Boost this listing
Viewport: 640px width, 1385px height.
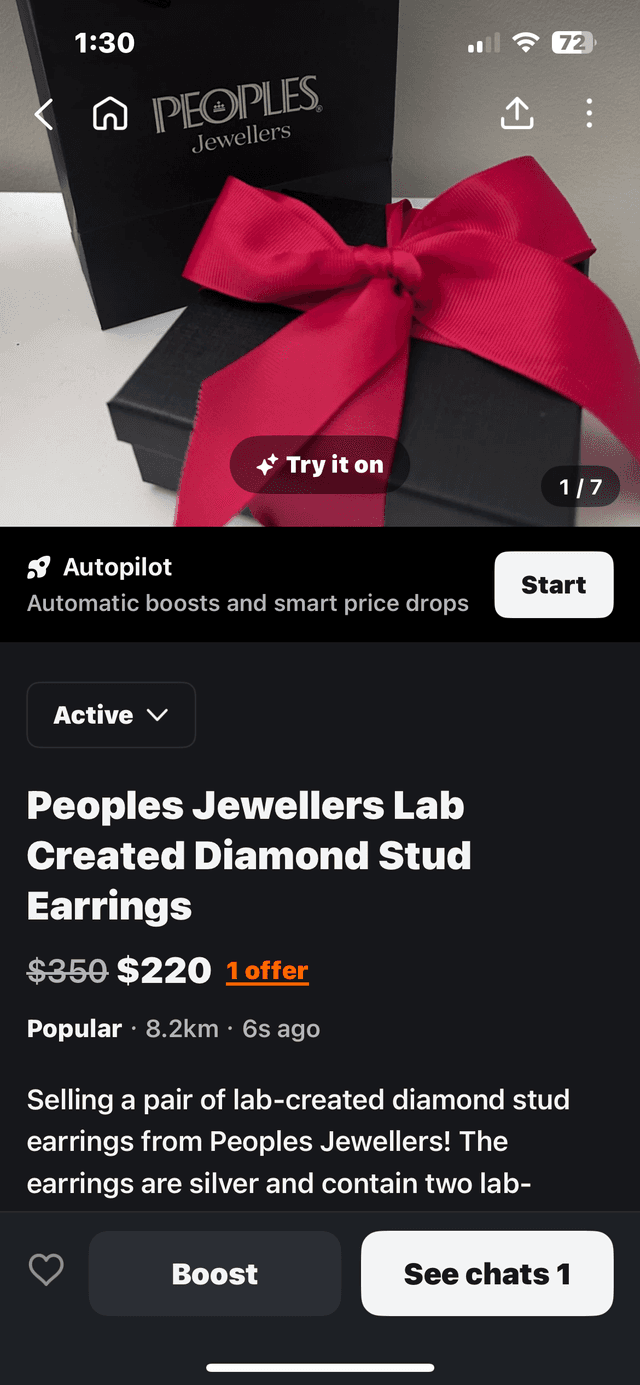coord(215,1273)
